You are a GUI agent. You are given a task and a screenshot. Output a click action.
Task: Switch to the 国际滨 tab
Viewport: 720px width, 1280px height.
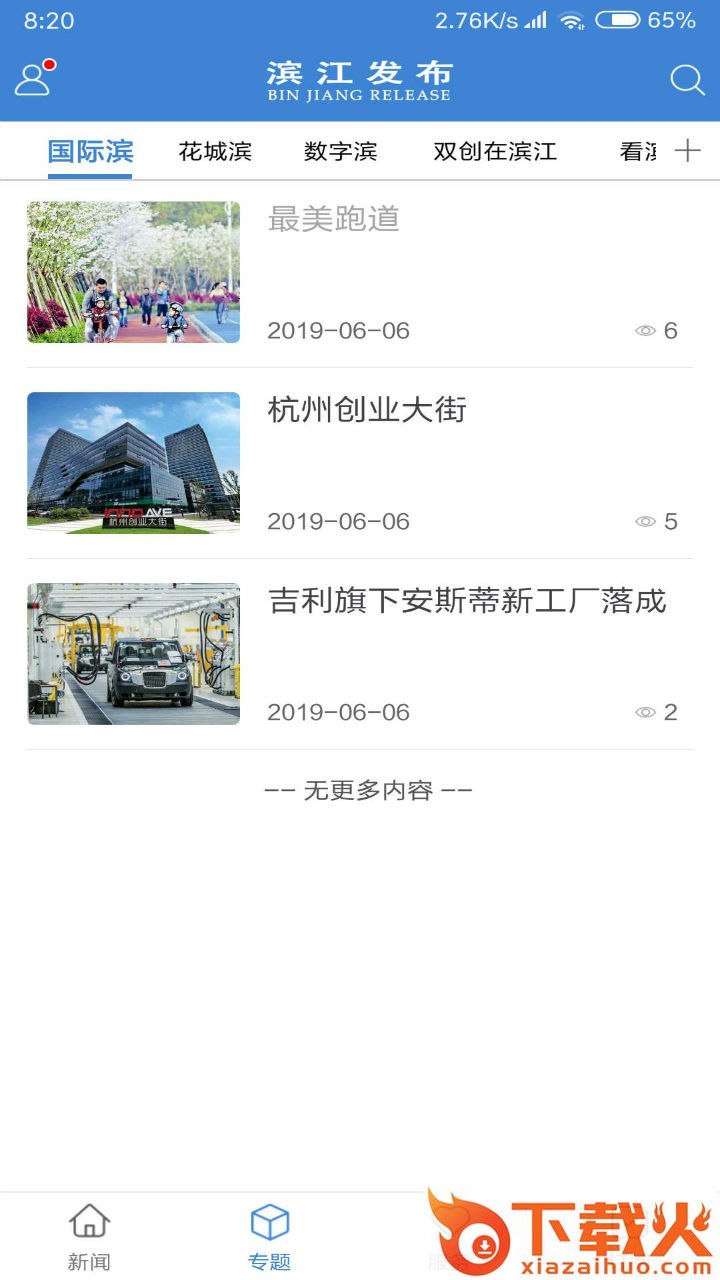click(90, 152)
